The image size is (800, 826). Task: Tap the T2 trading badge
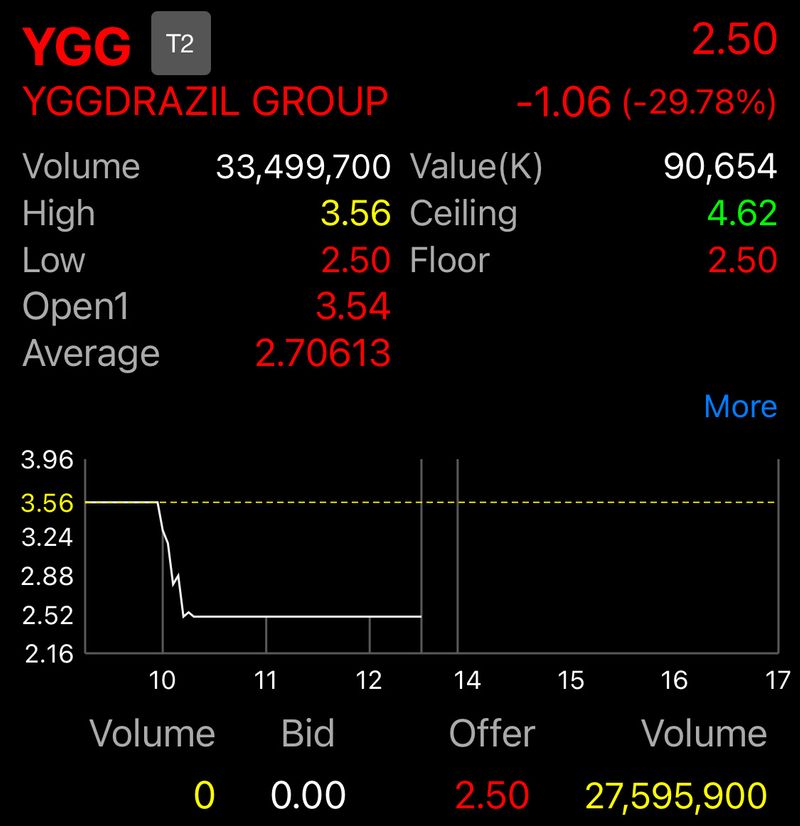coord(181,44)
